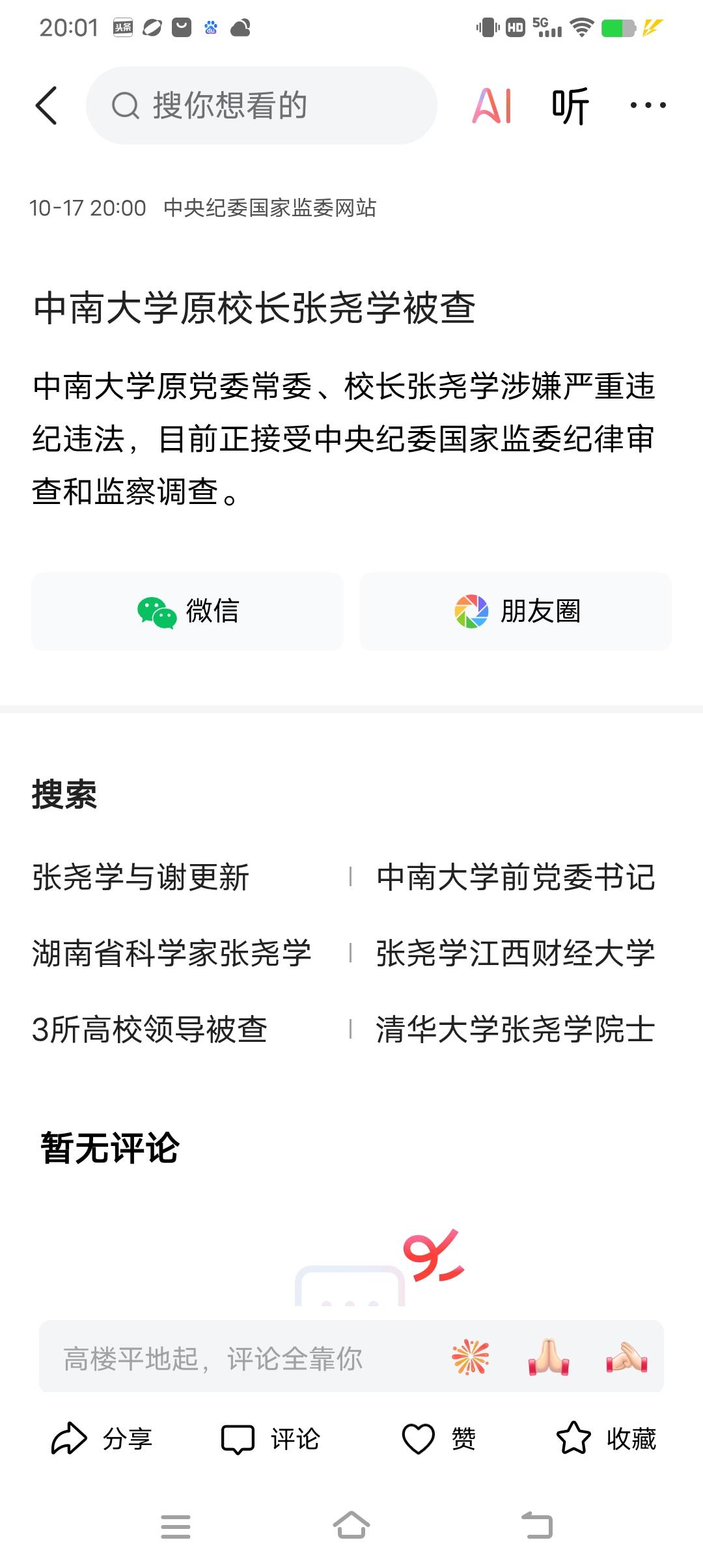703x1568 pixels.
Task: Open the 搜你想看的 search box
Action: point(260,105)
